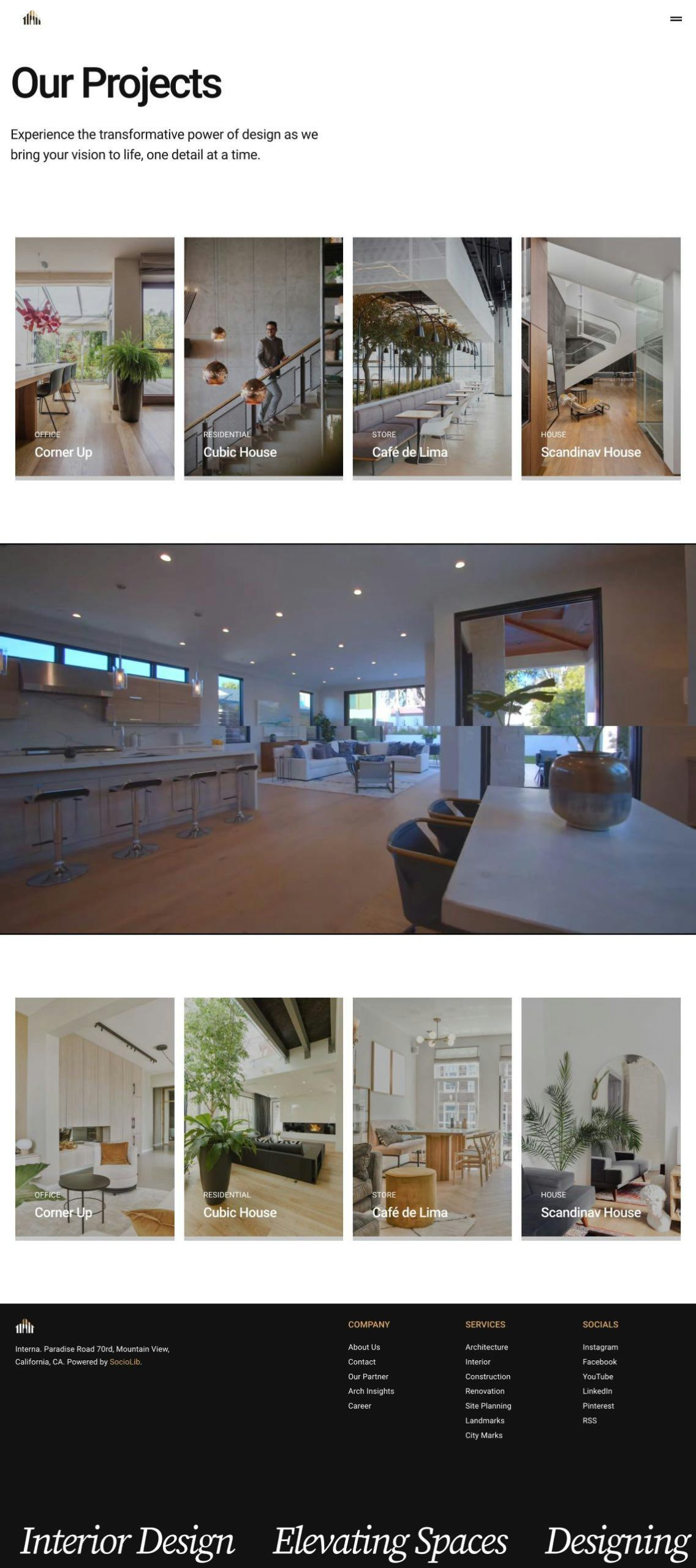Open the Contact link
The width and height of the screenshot is (696, 1568).
tap(361, 1362)
